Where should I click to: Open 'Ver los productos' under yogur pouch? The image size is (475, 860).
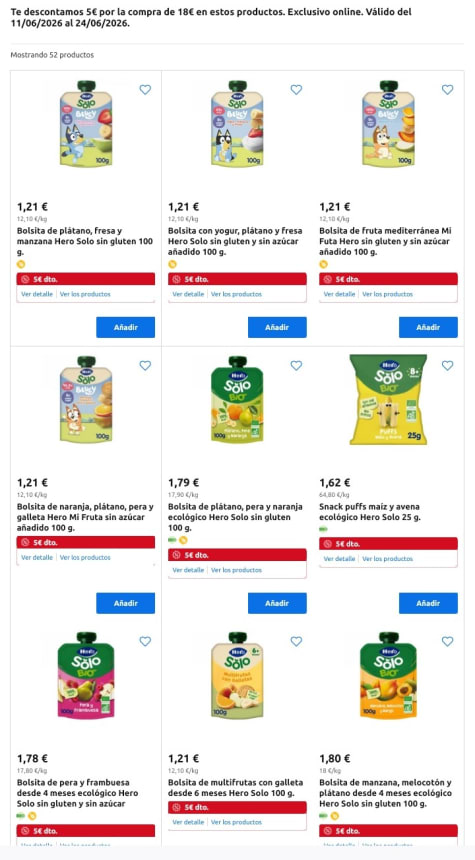236,294
